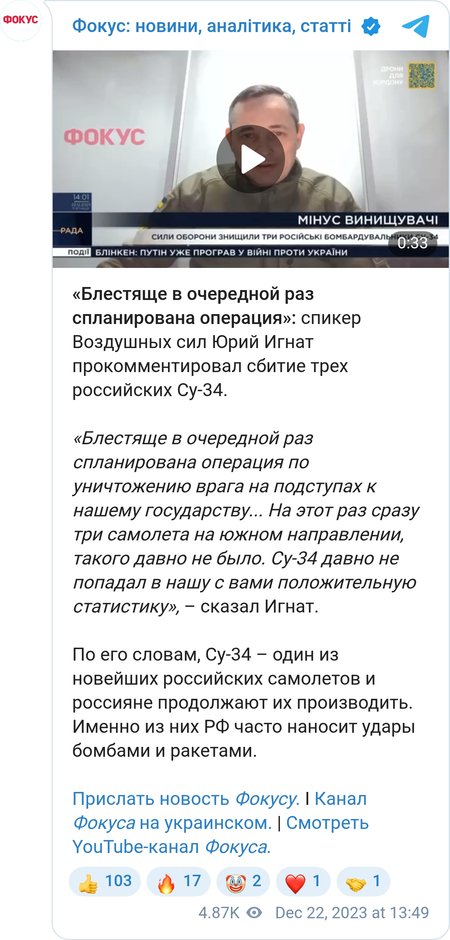450x940 pixels.
Task: Open the post date Dec 22, 2023 link
Action: [352, 913]
